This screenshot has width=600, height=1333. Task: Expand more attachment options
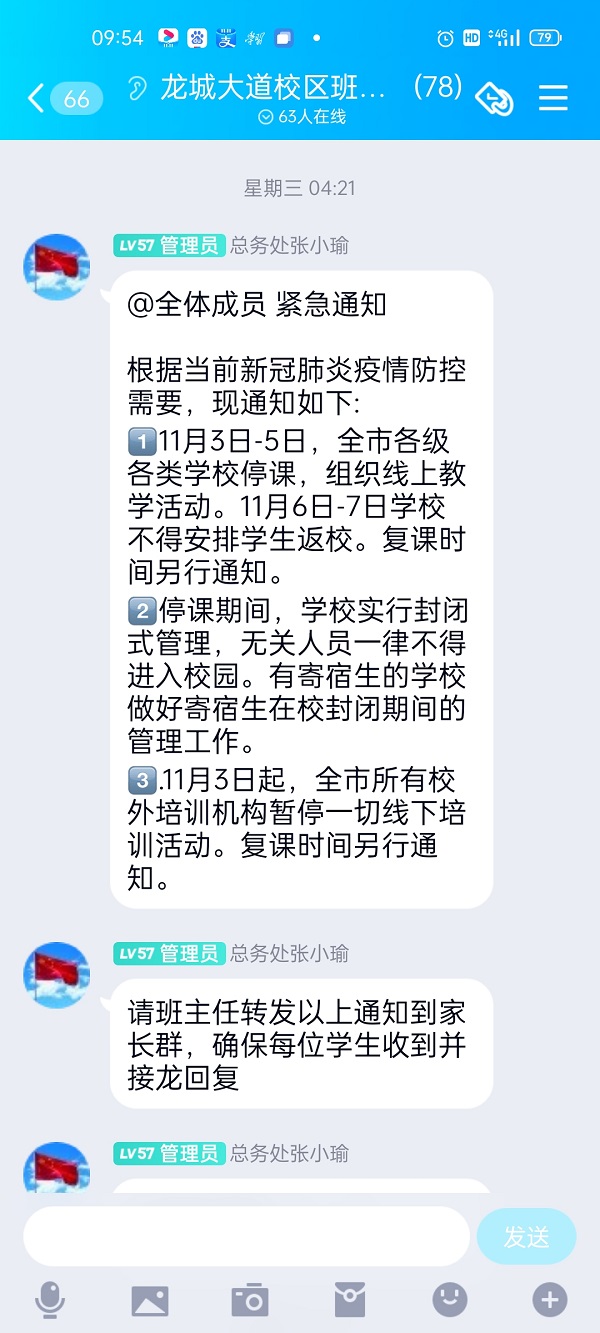pos(550,1300)
